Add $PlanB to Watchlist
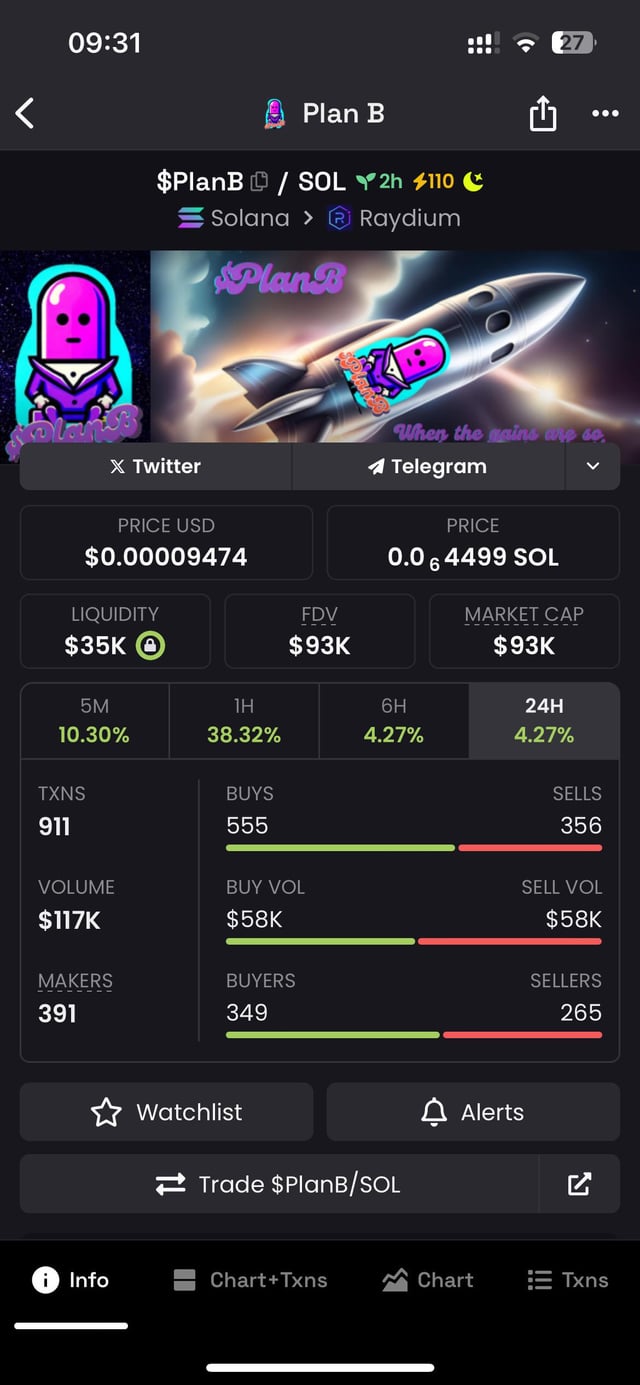 [166, 1112]
